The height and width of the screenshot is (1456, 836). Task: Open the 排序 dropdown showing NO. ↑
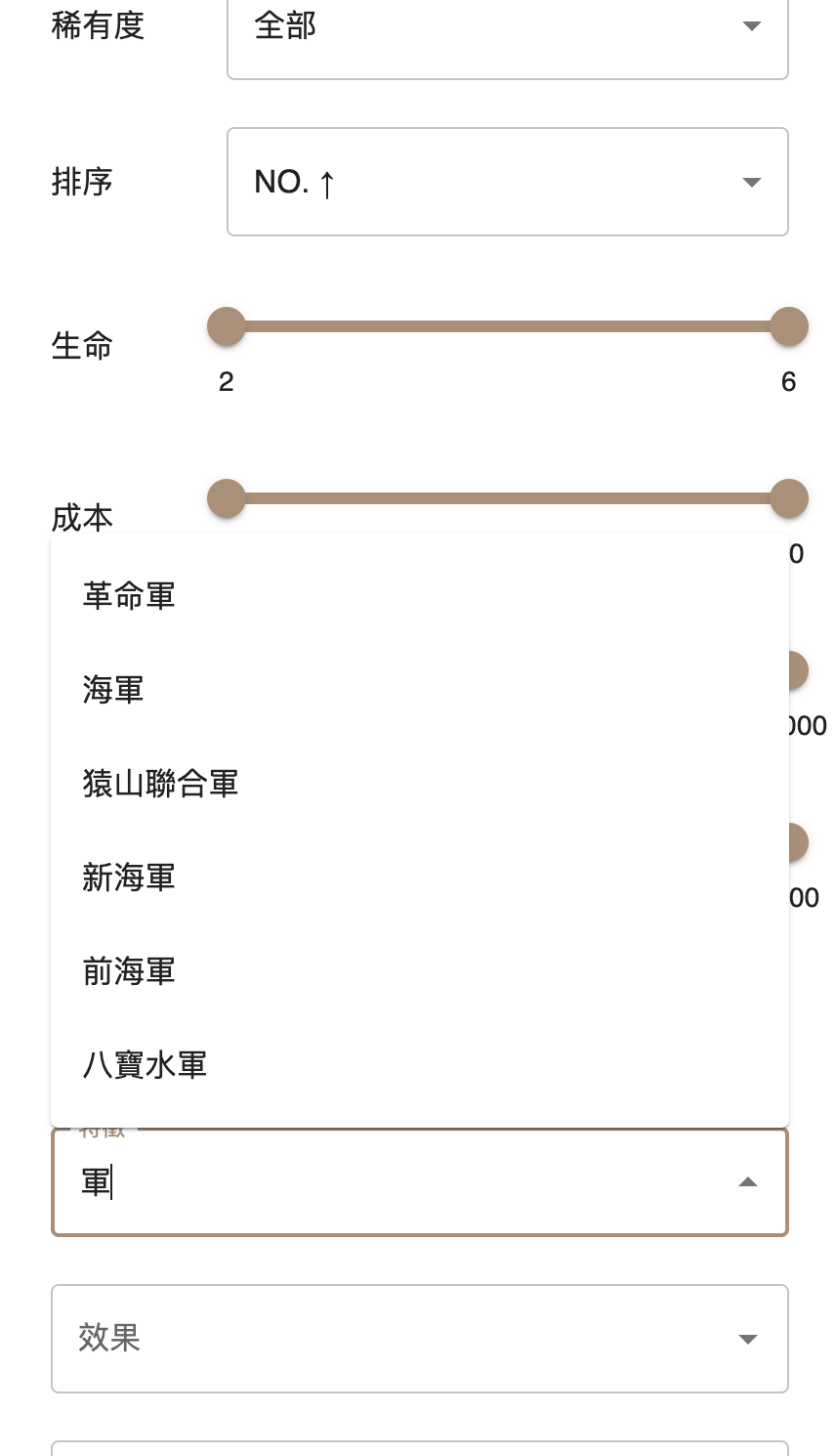pyautogui.click(x=507, y=182)
